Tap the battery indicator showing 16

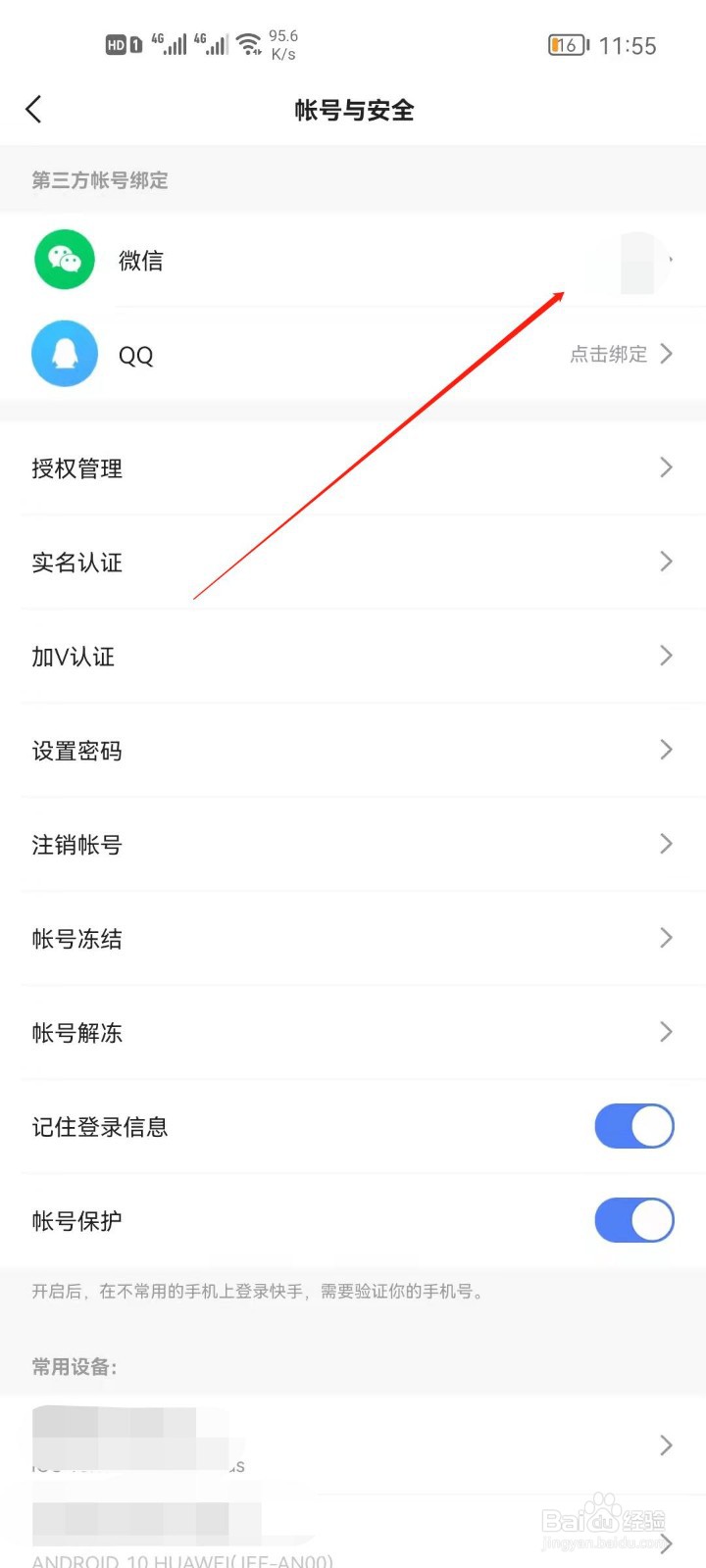[567, 44]
